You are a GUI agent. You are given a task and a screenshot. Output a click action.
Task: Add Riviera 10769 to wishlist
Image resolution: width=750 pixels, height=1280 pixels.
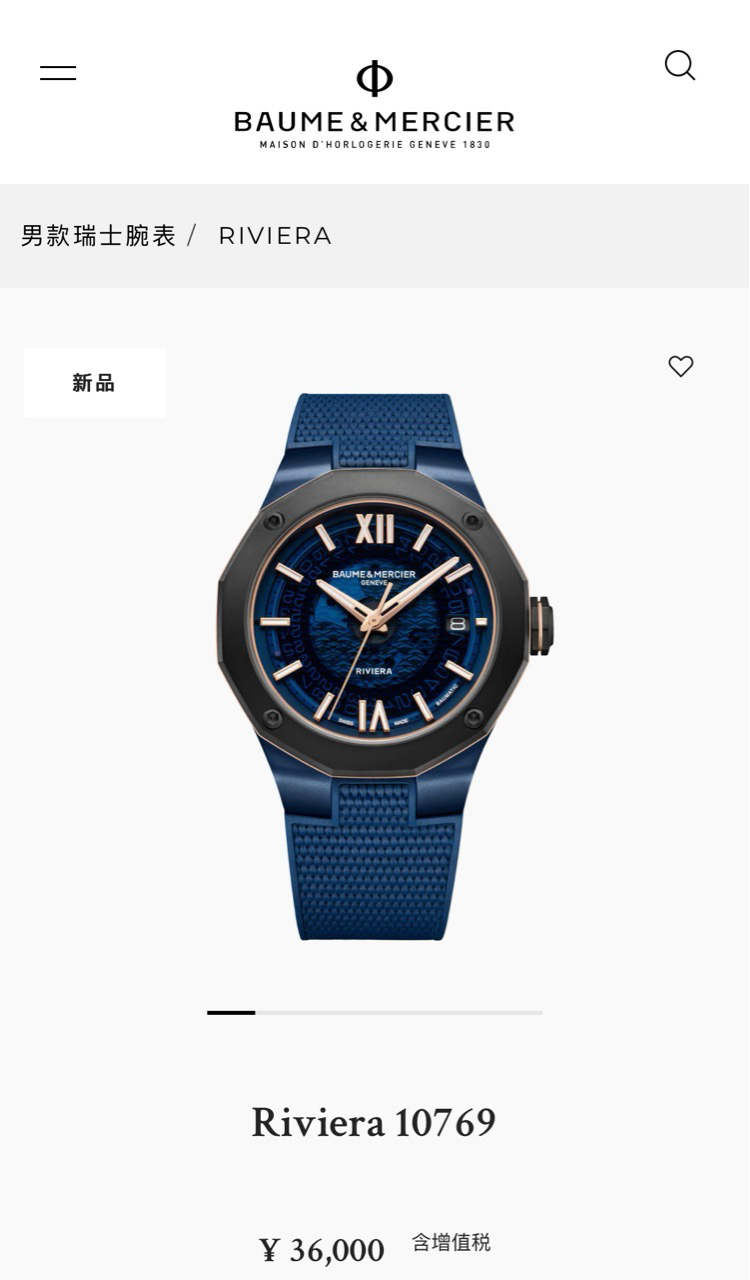pyautogui.click(x=681, y=367)
